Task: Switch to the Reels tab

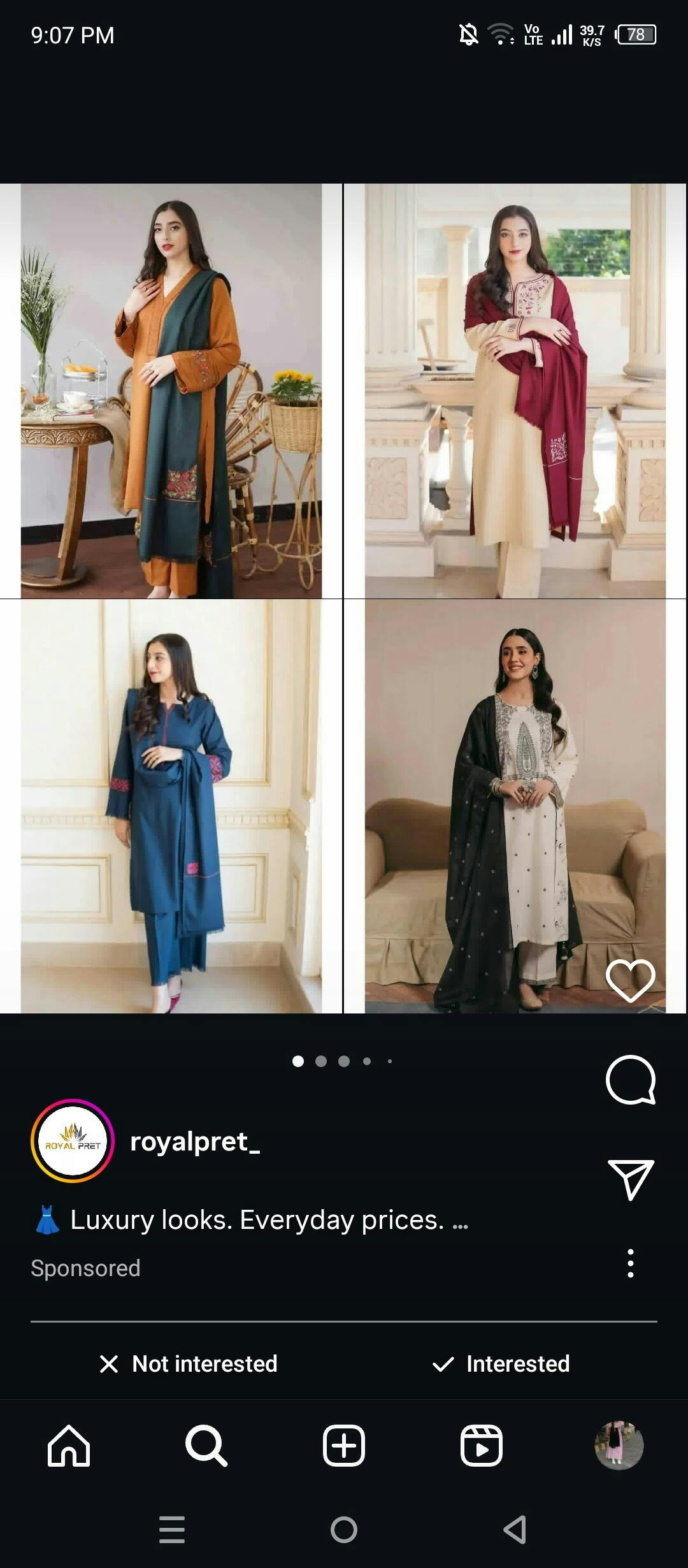Action: pyautogui.click(x=482, y=1446)
